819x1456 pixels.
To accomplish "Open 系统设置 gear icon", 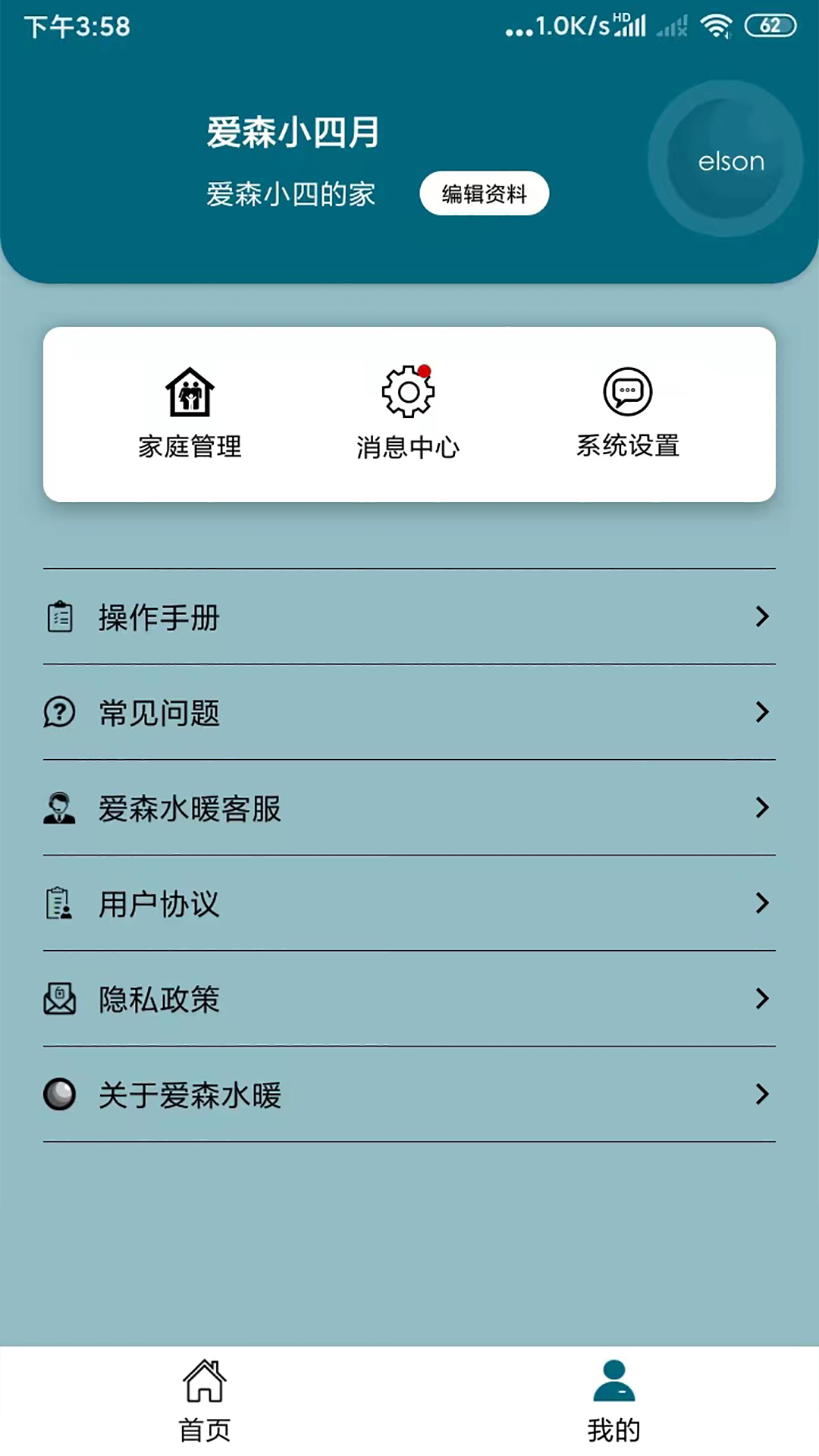I will [x=628, y=391].
